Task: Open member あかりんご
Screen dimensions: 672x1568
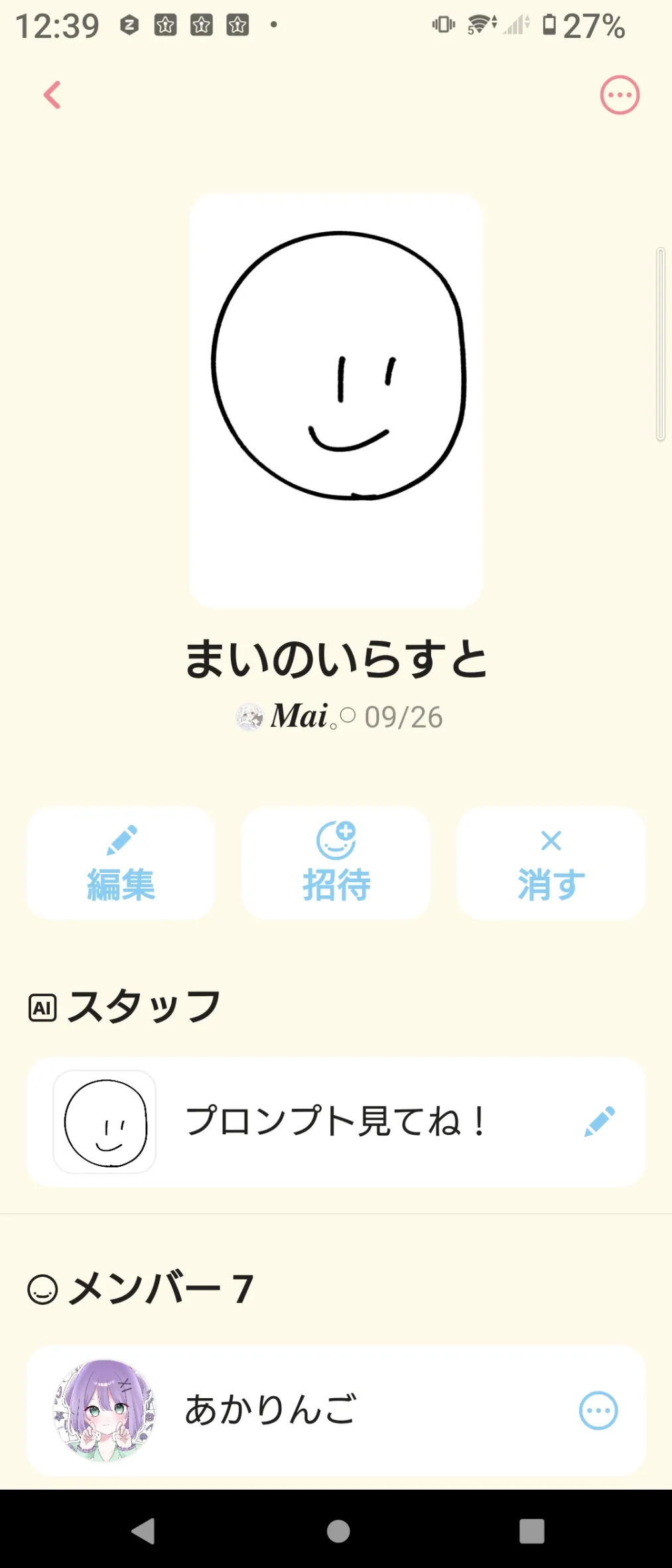Action: (270, 1409)
